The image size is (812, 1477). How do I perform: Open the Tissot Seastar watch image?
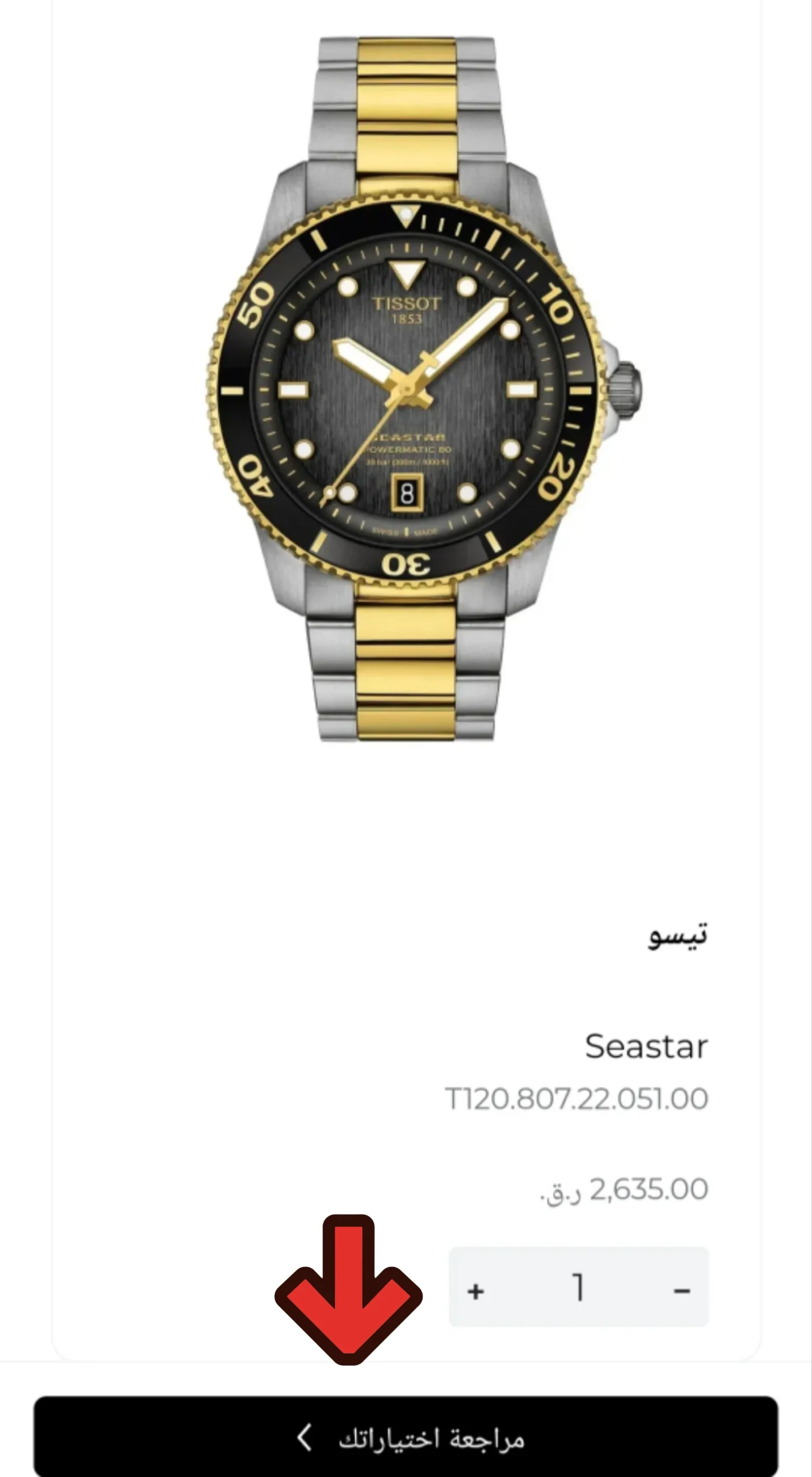click(407, 389)
